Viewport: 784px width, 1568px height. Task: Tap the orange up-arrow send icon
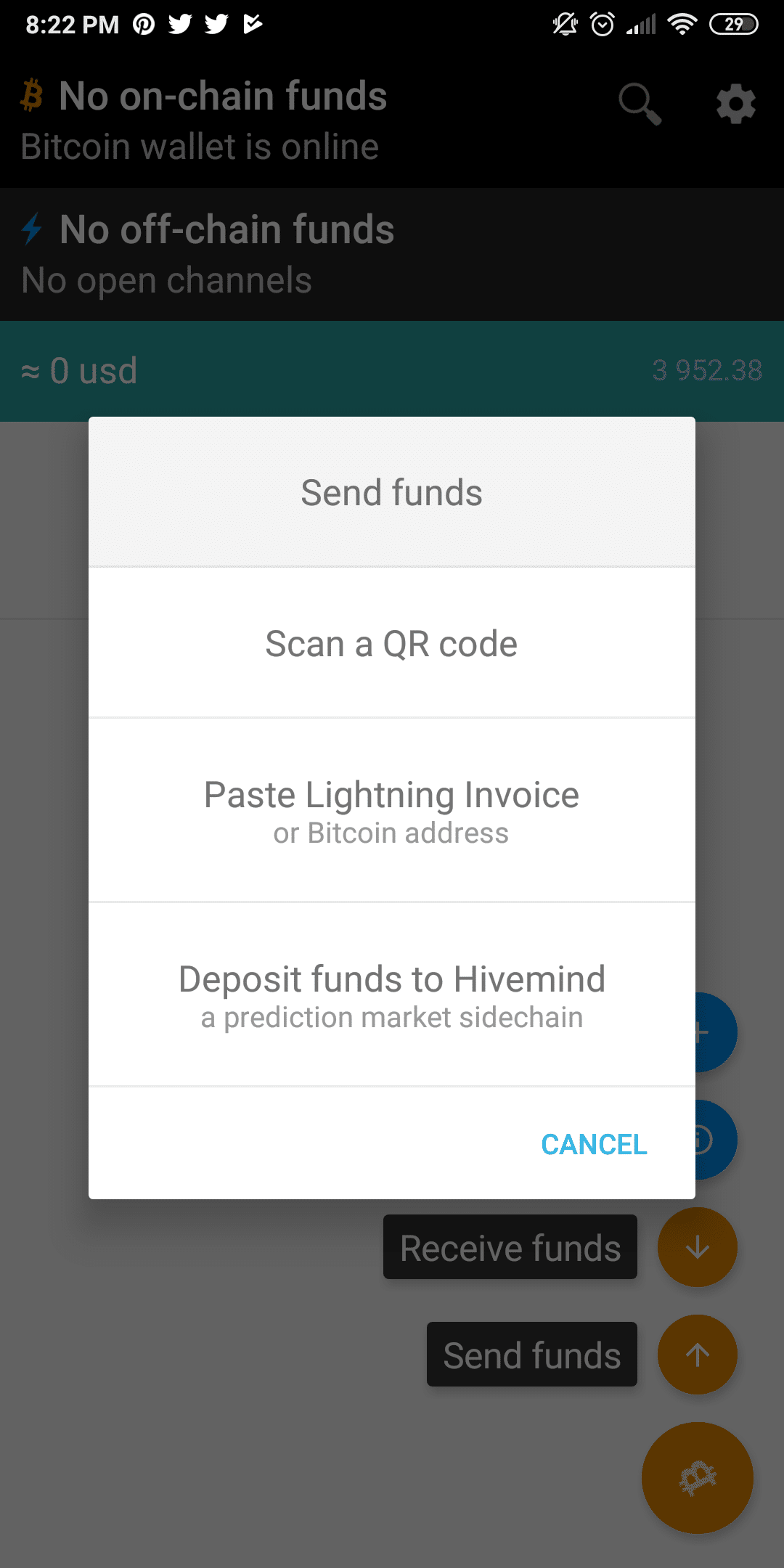coord(696,1355)
